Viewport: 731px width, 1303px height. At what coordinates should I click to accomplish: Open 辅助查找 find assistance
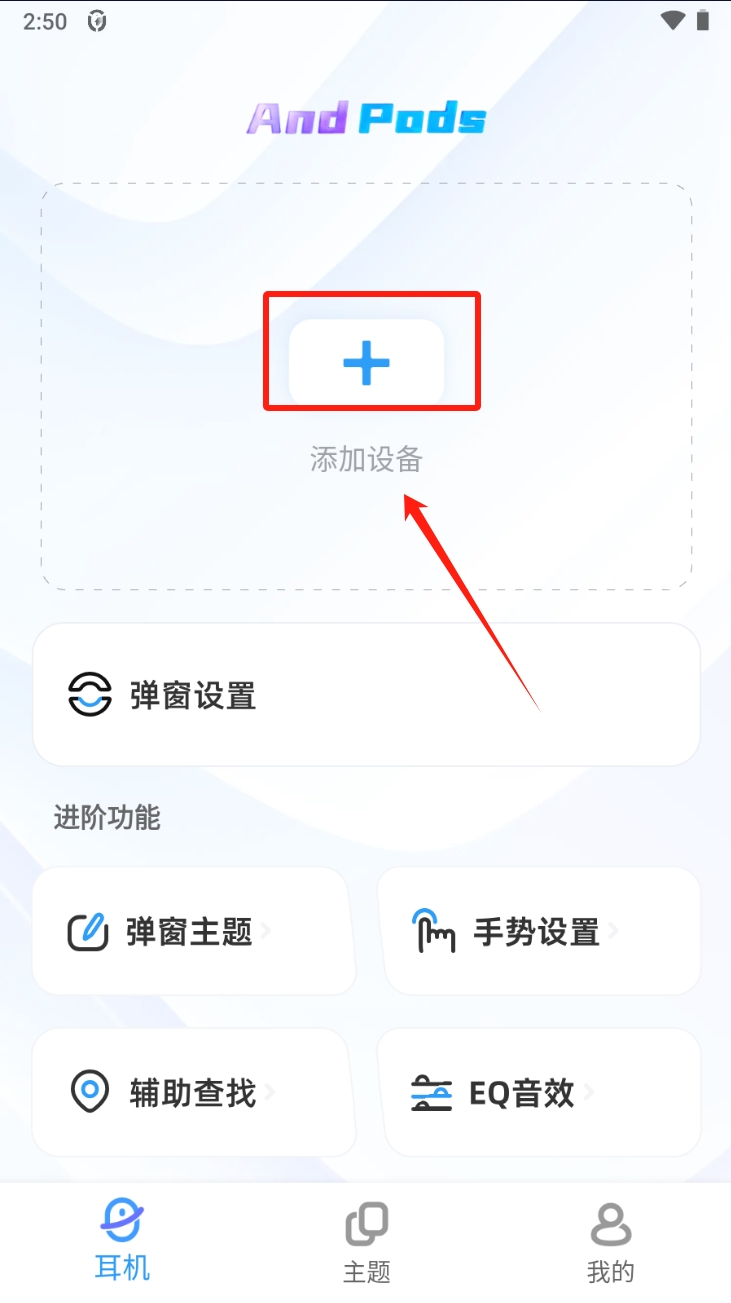coord(194,1092)
